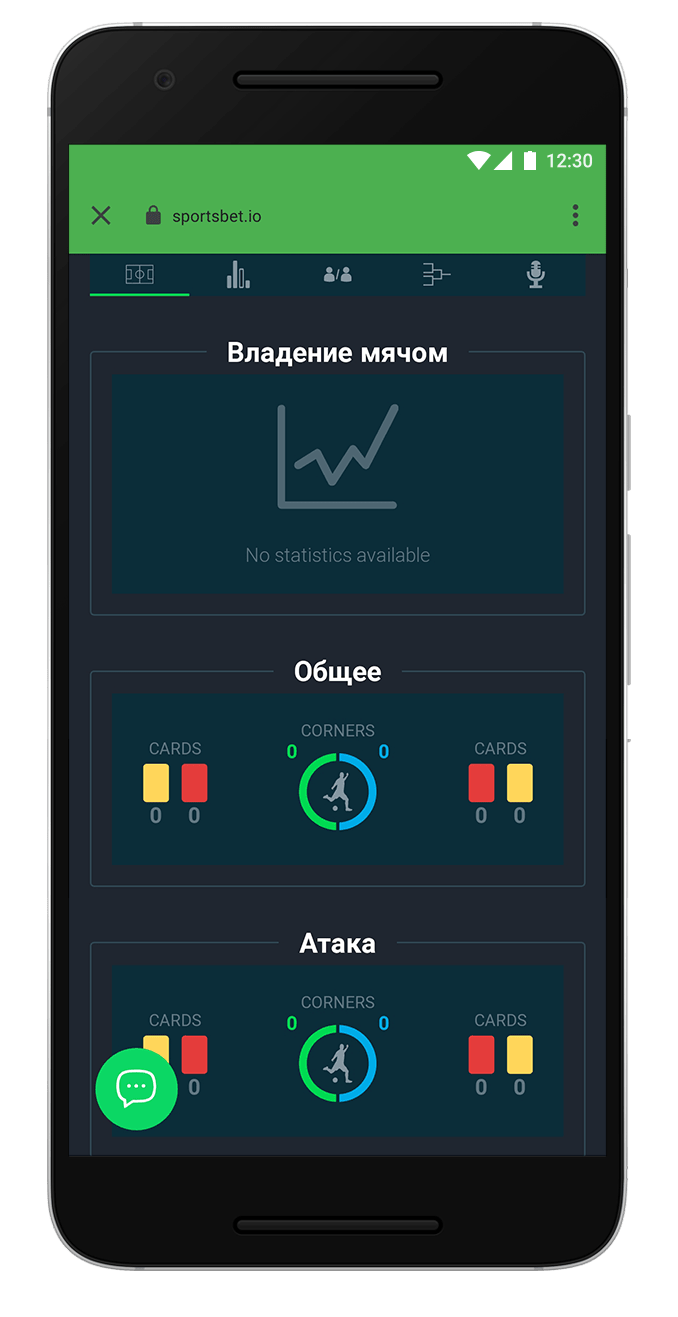Open the green live chat button
This screenshot has height=1317, width=678.
pyautogui.click(x=136, y=1089)
